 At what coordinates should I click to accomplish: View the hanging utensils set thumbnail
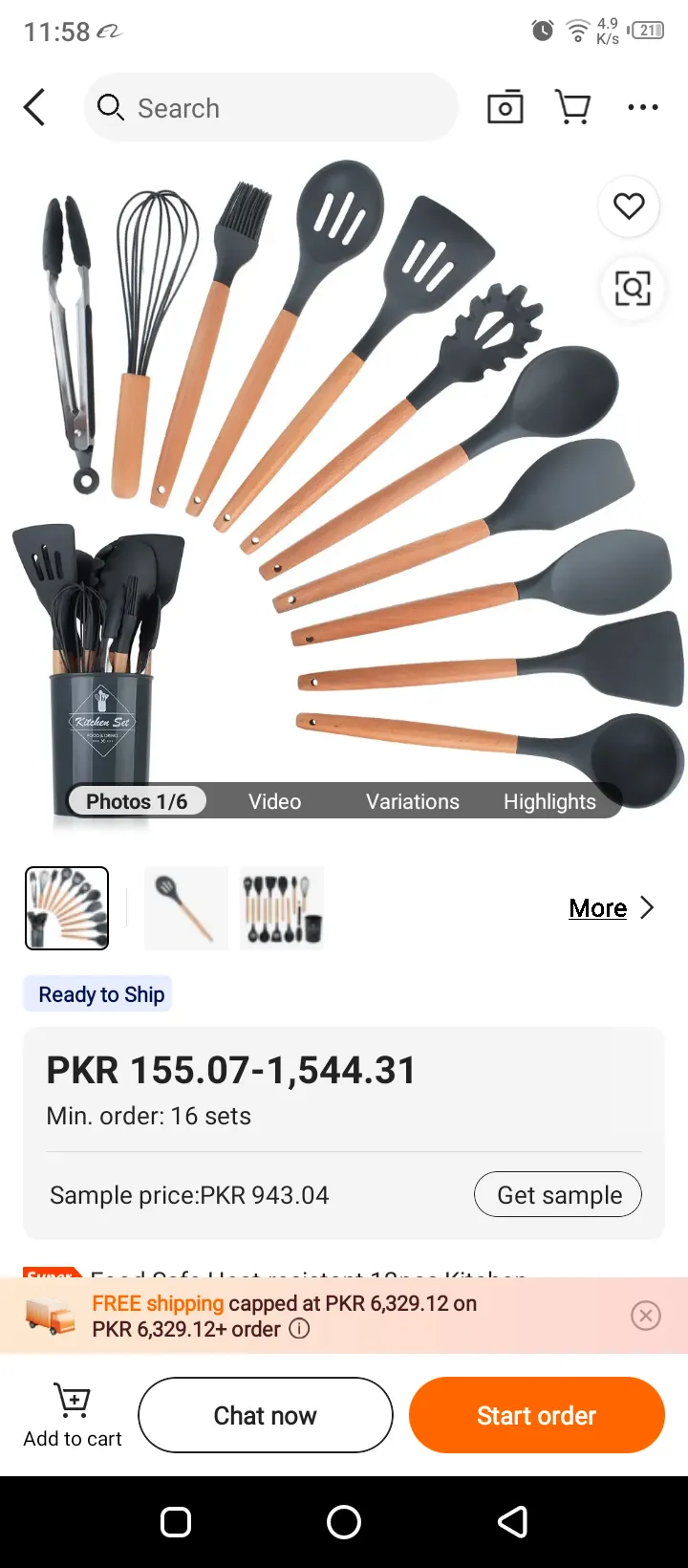[x=283, y=907]
